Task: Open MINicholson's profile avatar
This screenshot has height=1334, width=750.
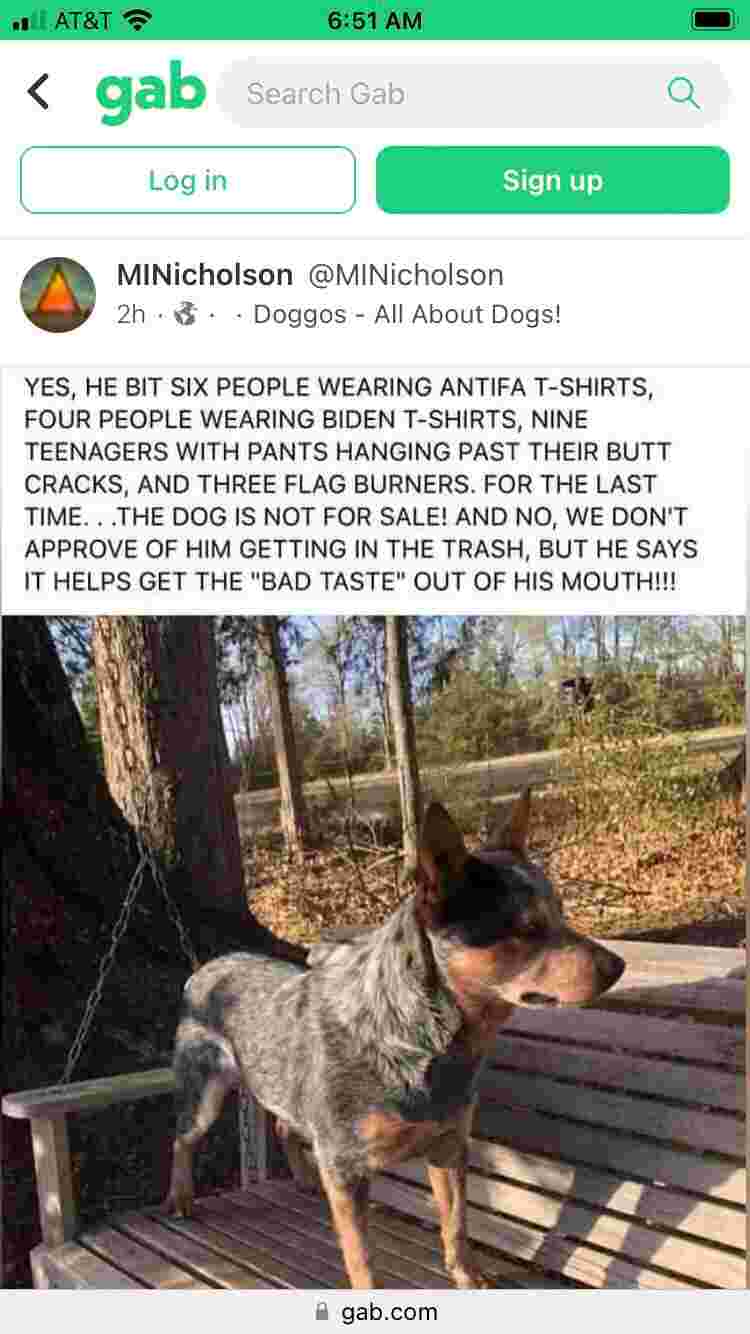Action: [58, 294]
